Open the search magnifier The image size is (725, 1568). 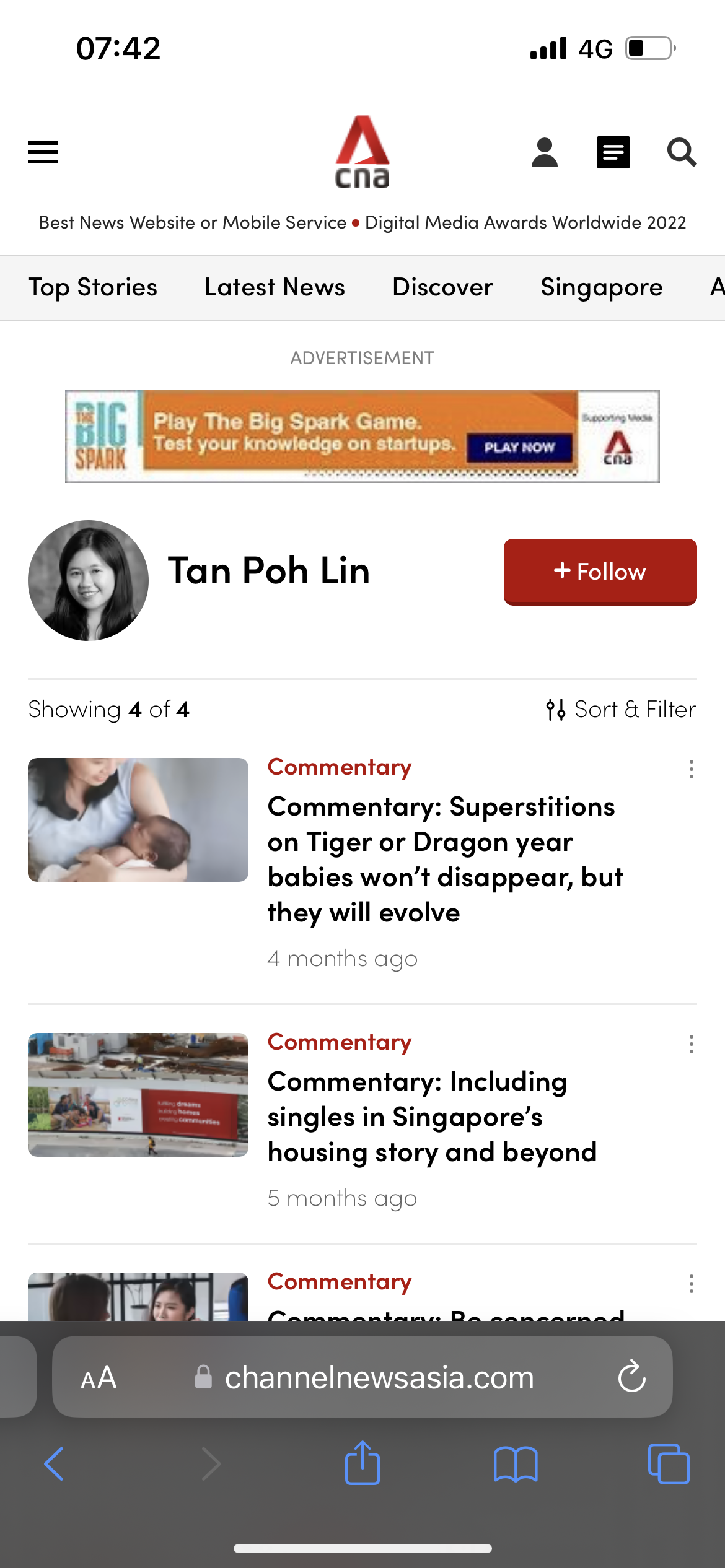pyautogui.click(x=682, y=152)
